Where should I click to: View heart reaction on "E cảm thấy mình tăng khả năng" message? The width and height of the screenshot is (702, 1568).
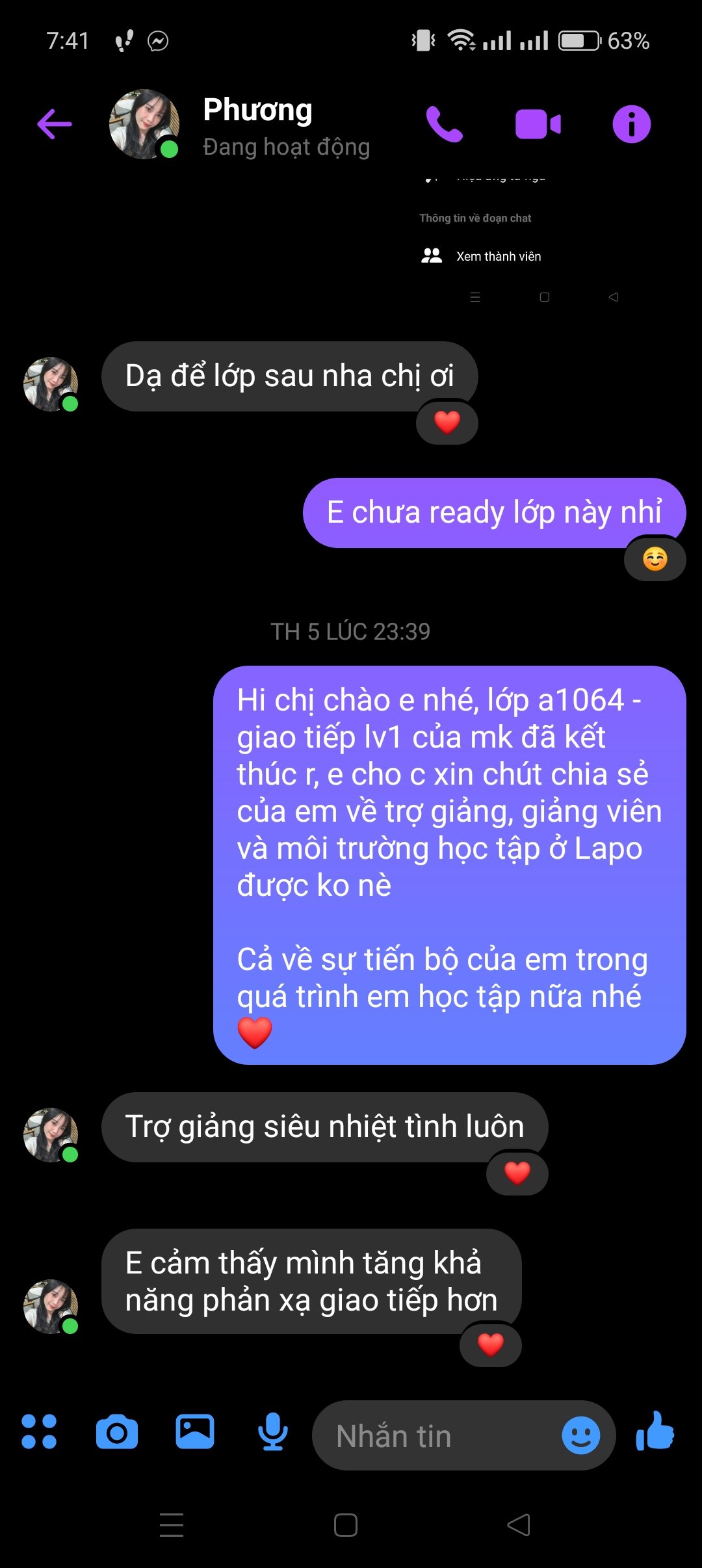[491, 1344]
